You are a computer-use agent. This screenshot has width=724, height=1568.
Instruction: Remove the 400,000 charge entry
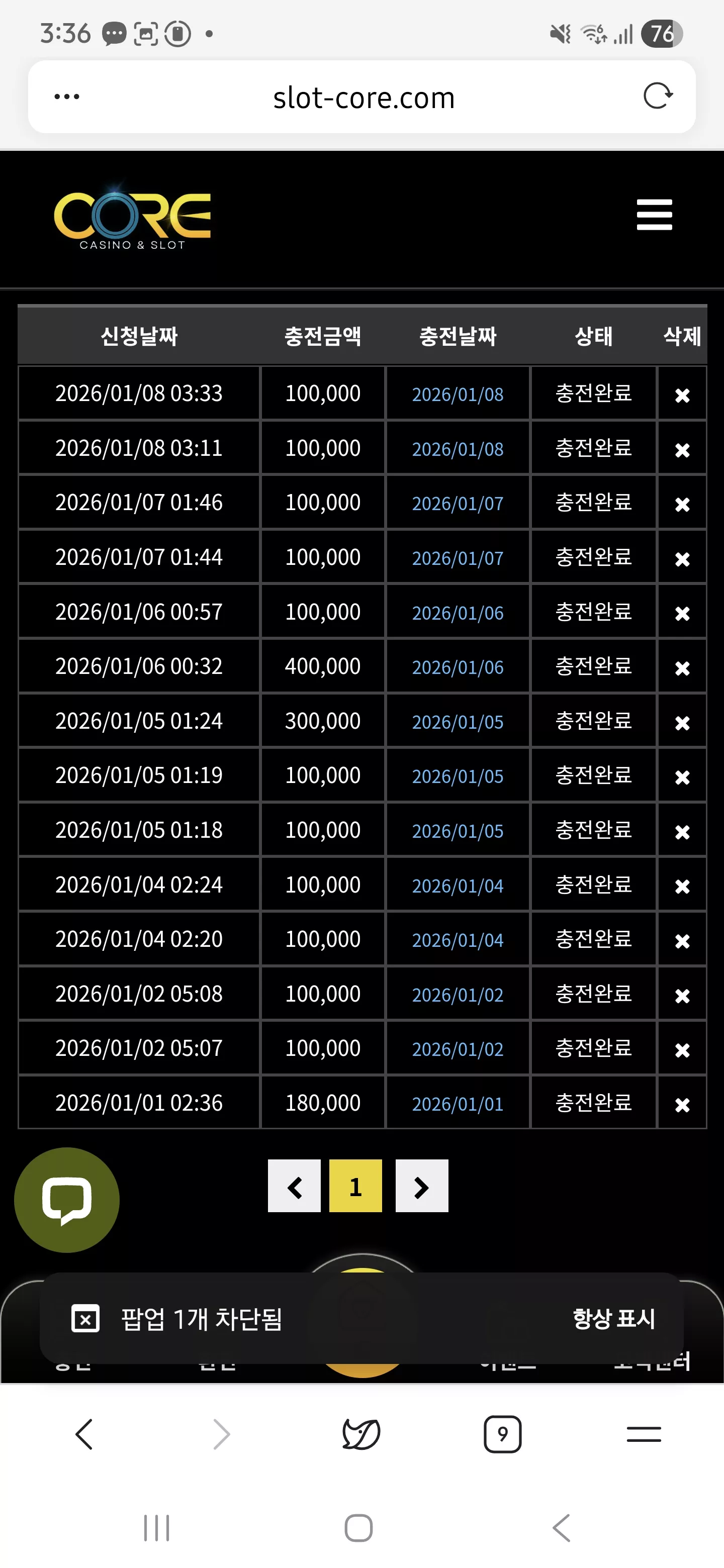(x=682, y=668)
